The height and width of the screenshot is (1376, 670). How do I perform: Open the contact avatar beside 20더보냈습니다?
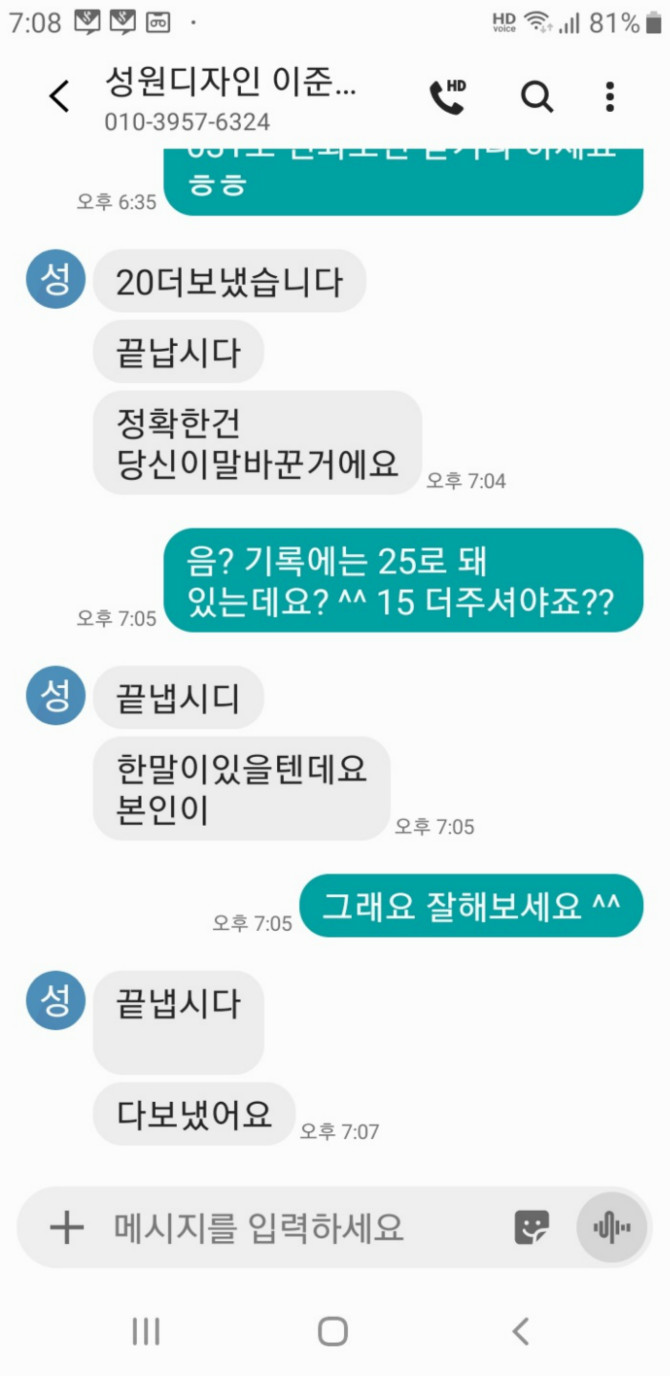tap(56, 281)
